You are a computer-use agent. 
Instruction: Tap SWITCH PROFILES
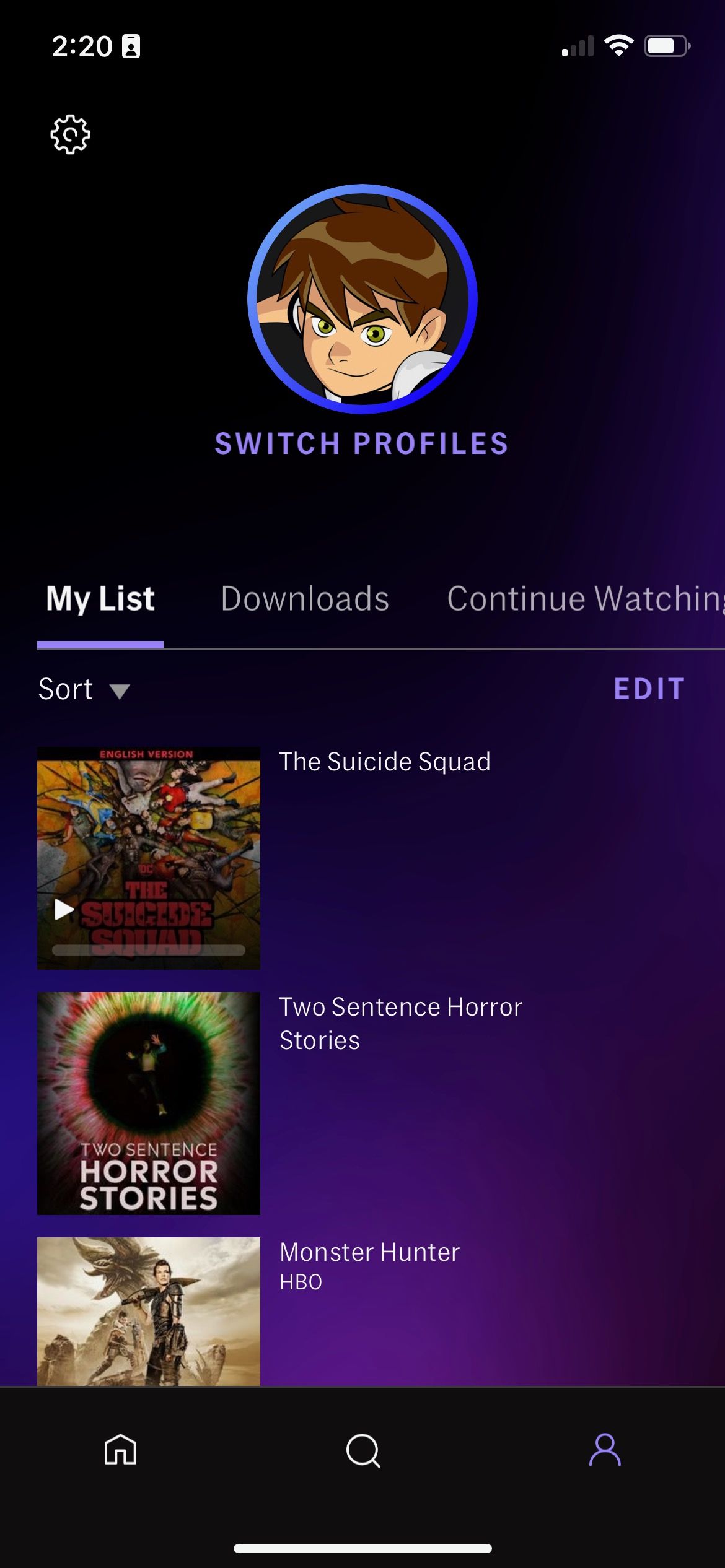coord(362,444)
